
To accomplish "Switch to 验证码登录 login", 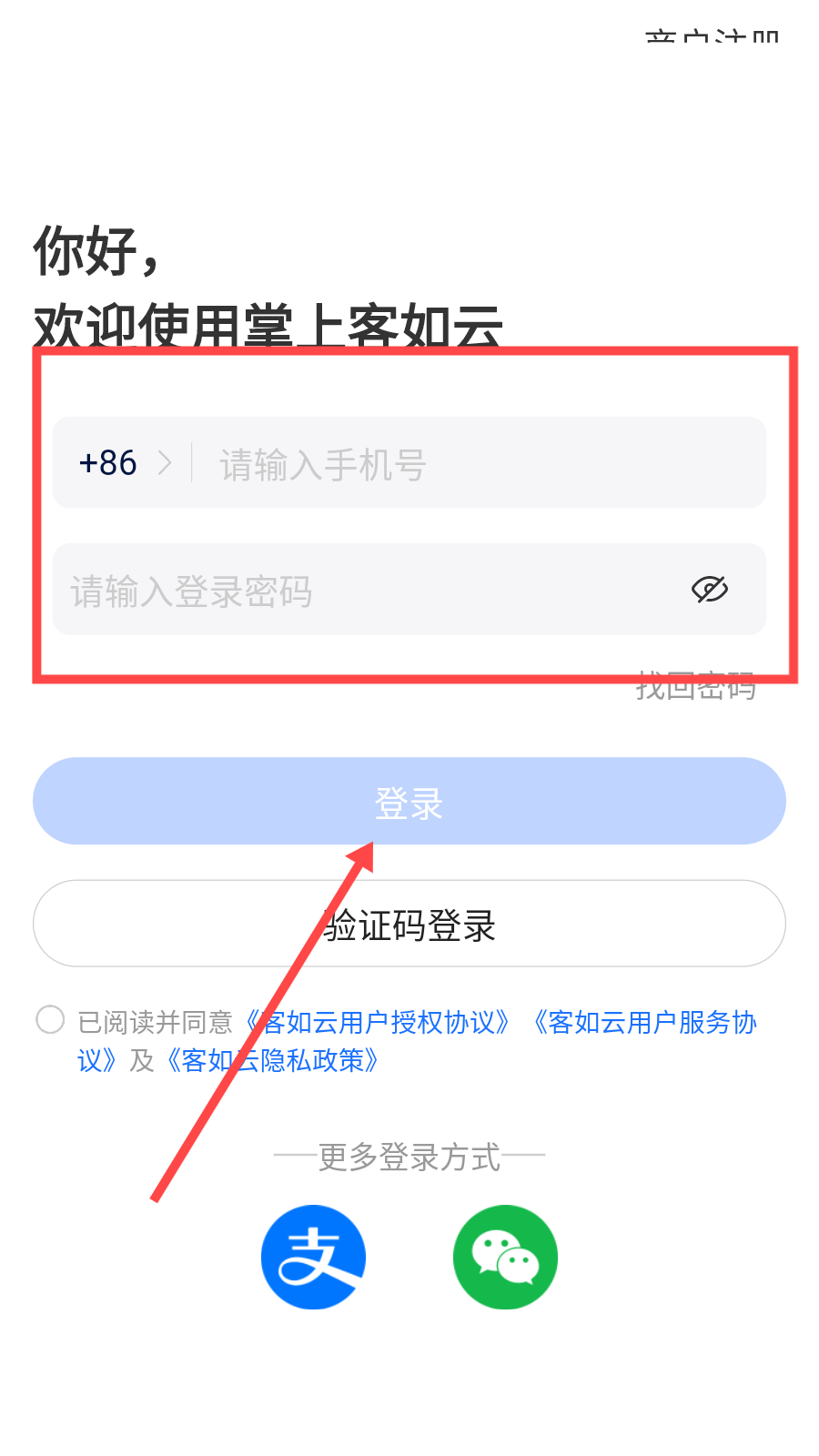I will [409, 924].
